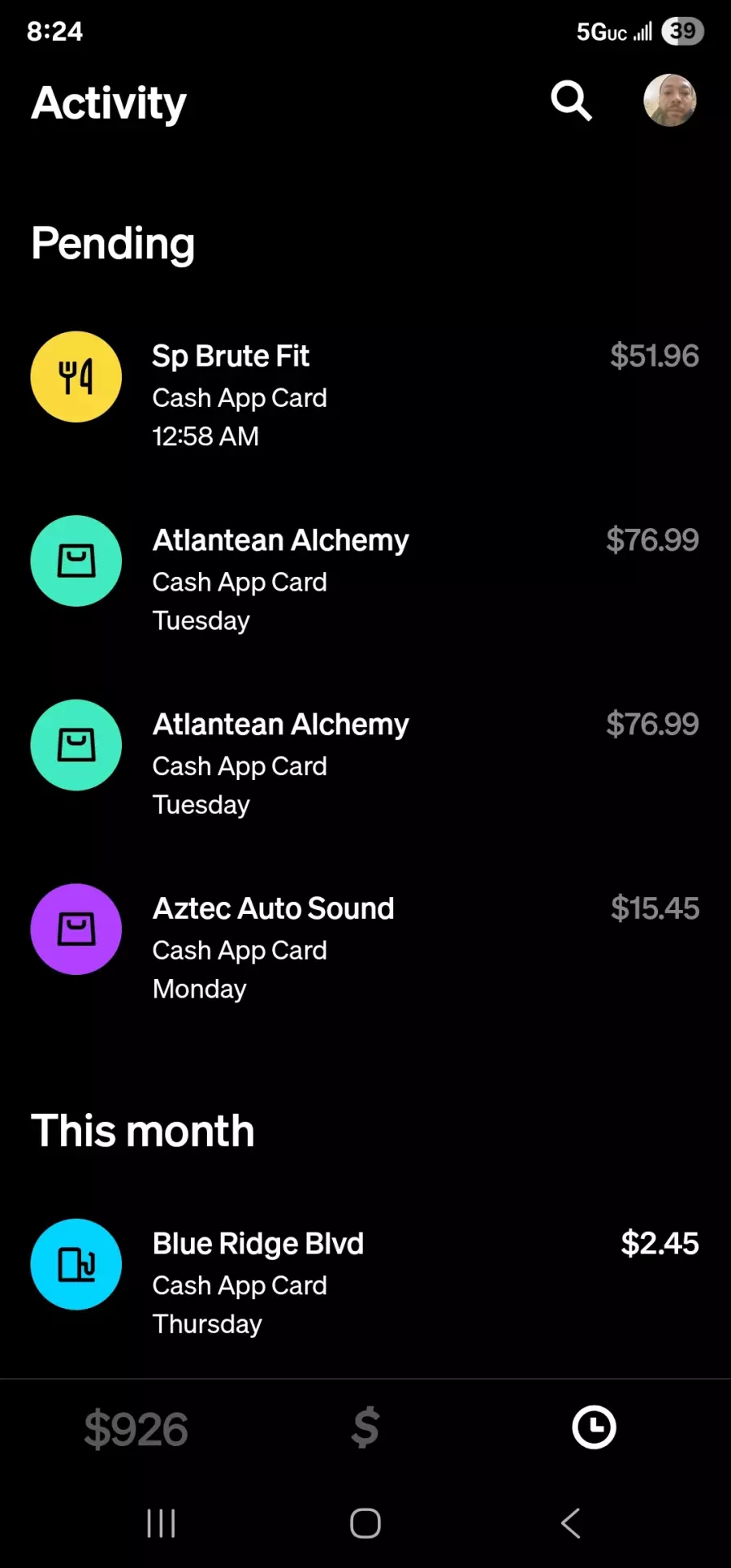731x1568 pixels.
Task: View the Aztec Auto Sound transaction
Action: [x=364, y=948]
